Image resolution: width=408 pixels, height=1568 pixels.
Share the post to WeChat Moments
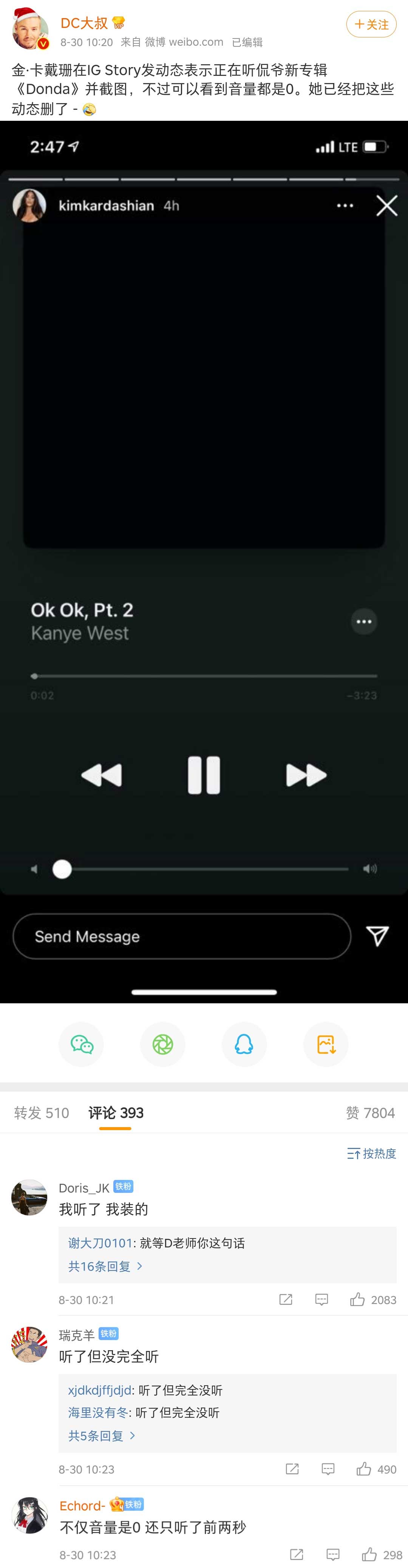point(162,1044)
